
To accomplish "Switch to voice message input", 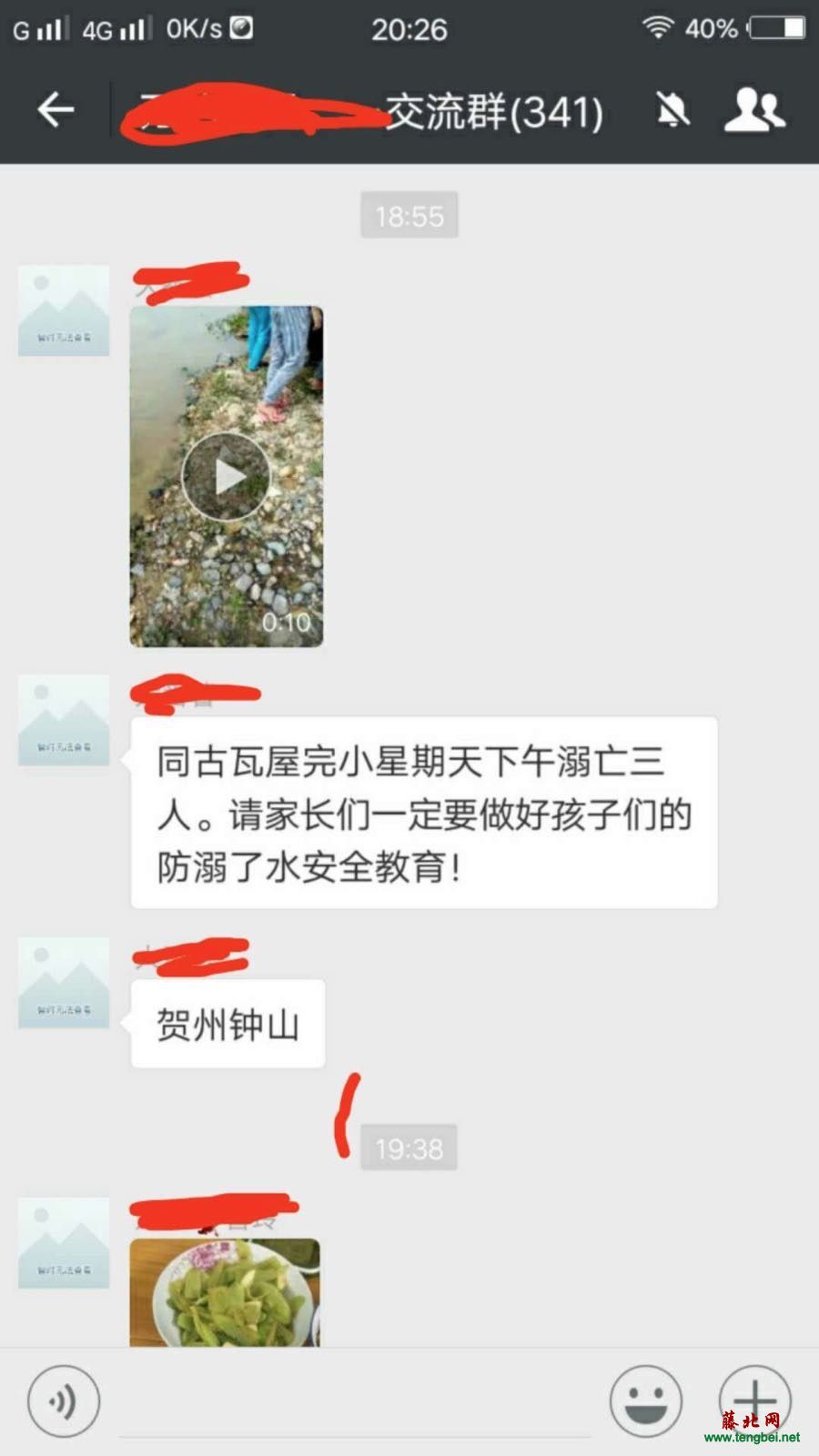I will pos(64,1401).
